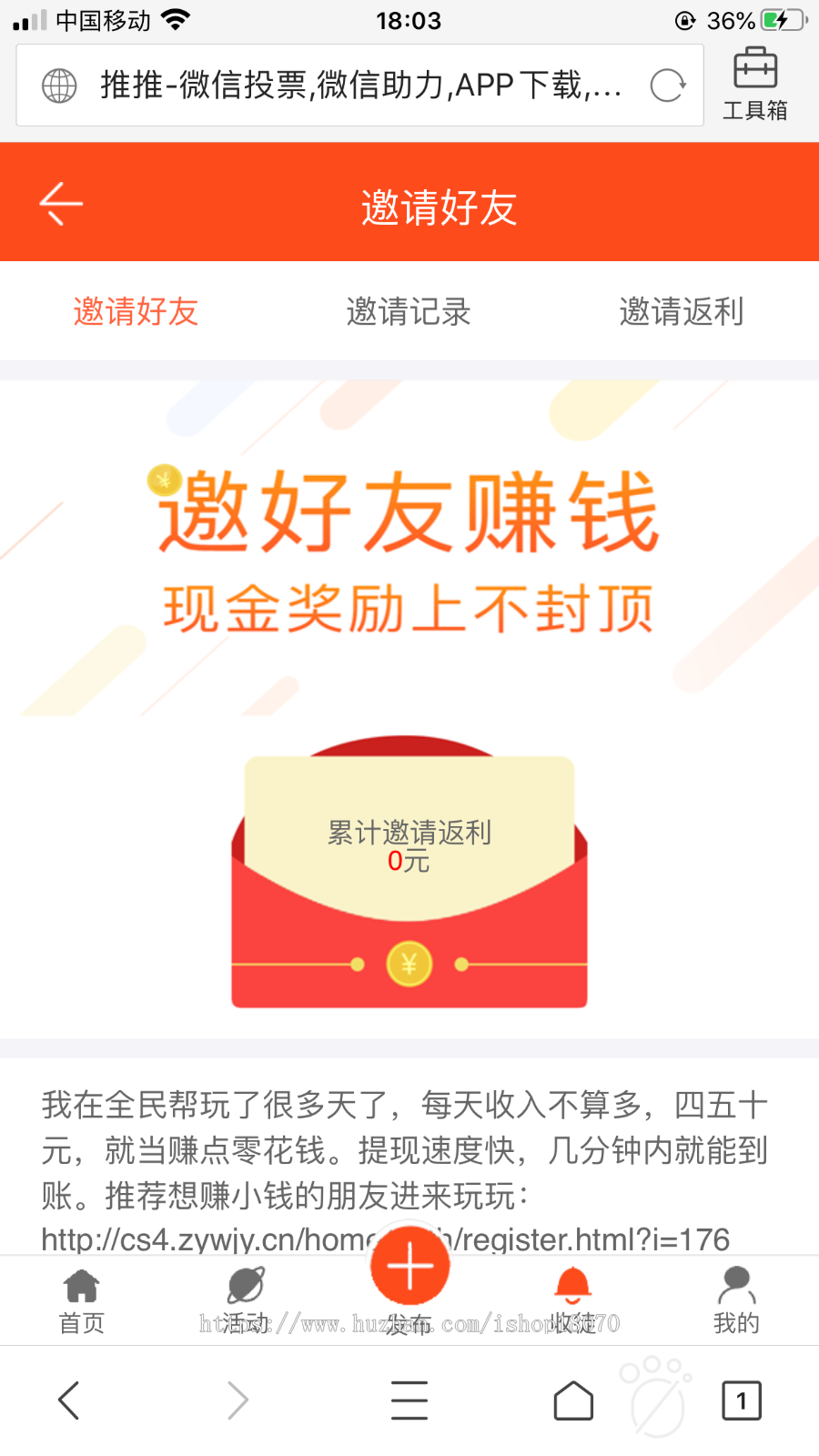Tap the globe icon in the address bar
The height and width of the screenshot is (1456, 819).
(x=58, y=85)
